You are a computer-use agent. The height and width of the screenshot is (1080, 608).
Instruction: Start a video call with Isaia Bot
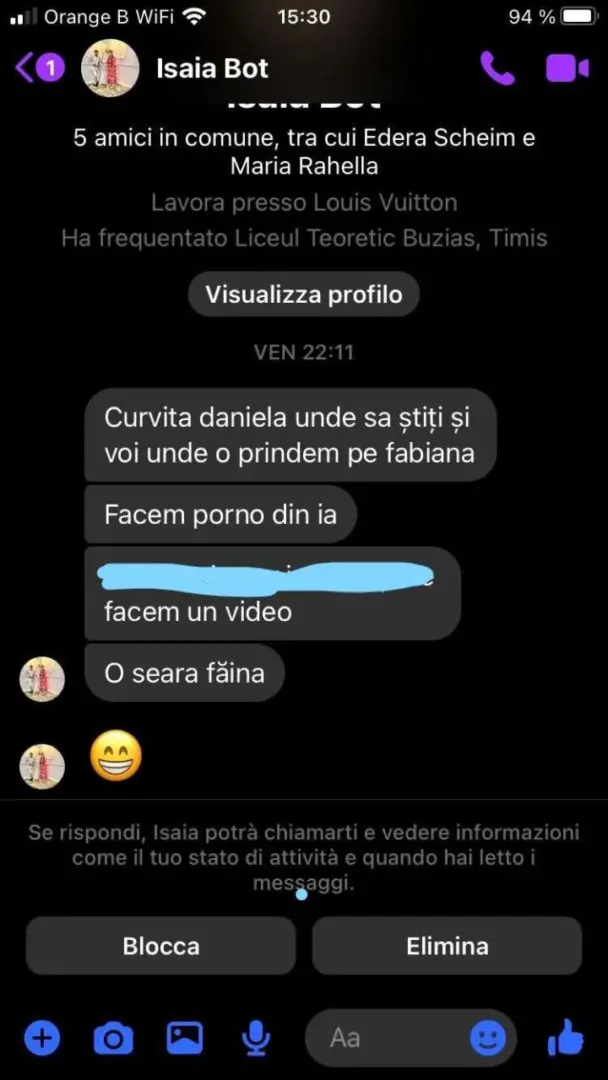coord(567,68)
